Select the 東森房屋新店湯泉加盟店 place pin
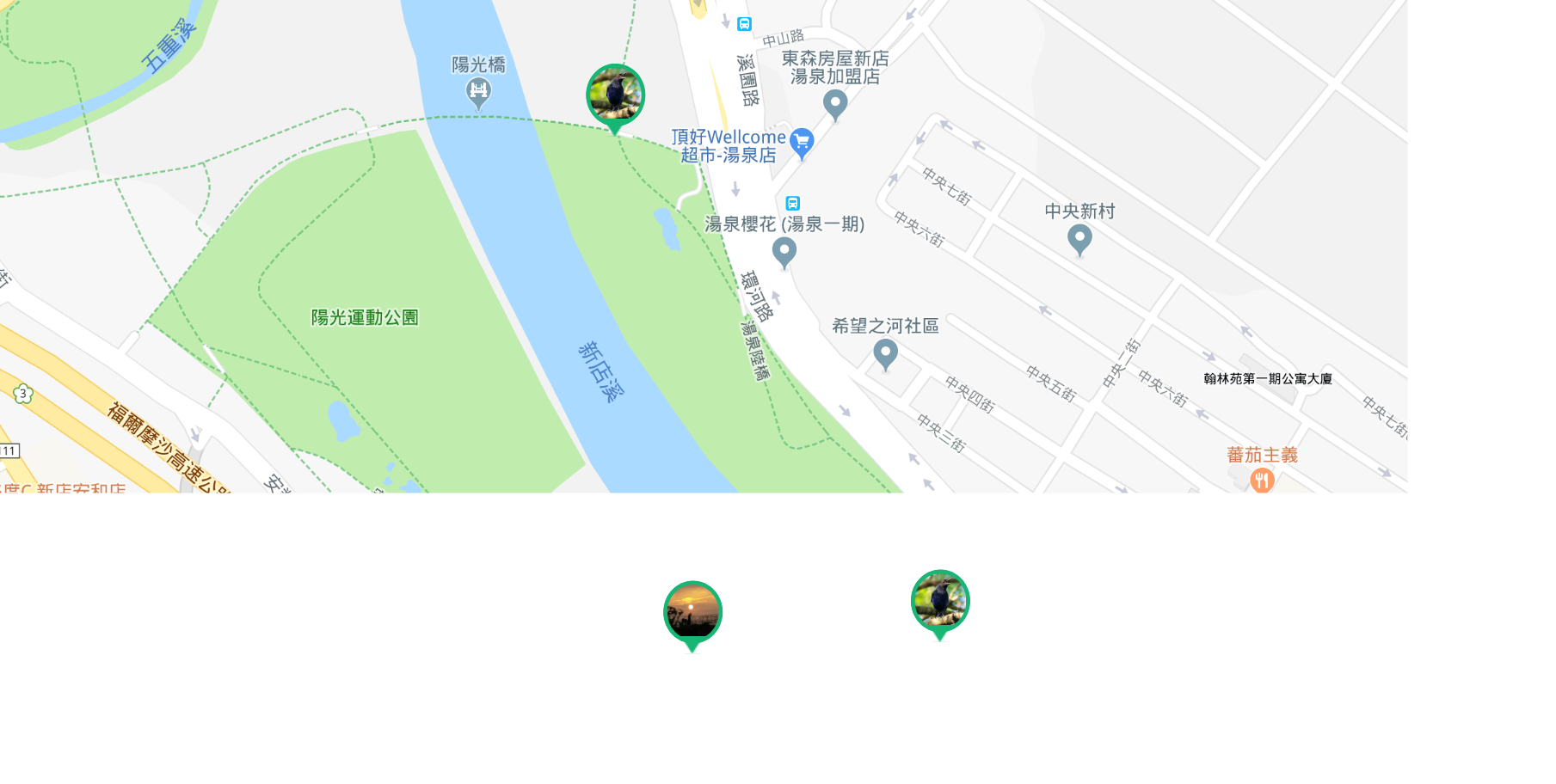Viewport: 1556px width, 784px height. pos(834,105)
